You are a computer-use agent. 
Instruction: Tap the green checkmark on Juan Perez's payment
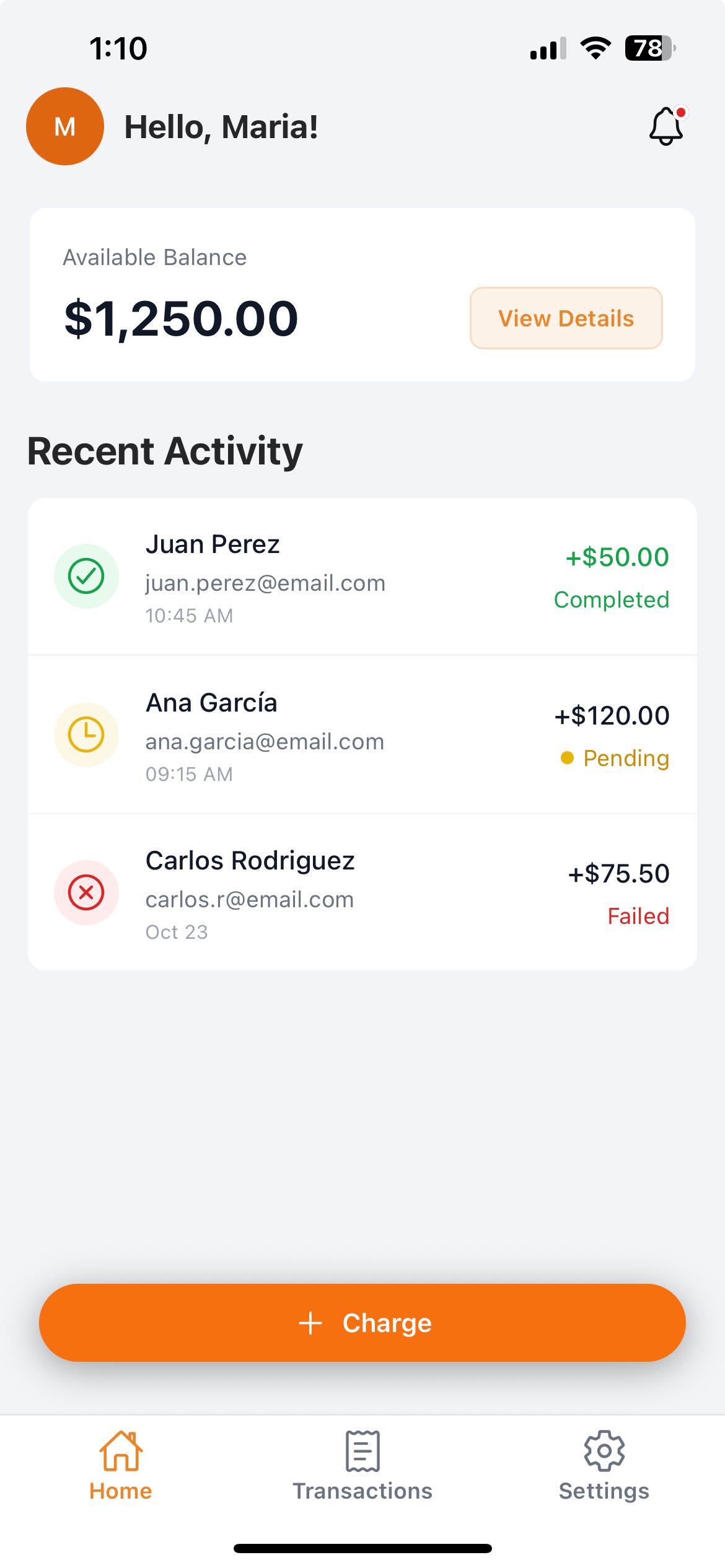86,576
